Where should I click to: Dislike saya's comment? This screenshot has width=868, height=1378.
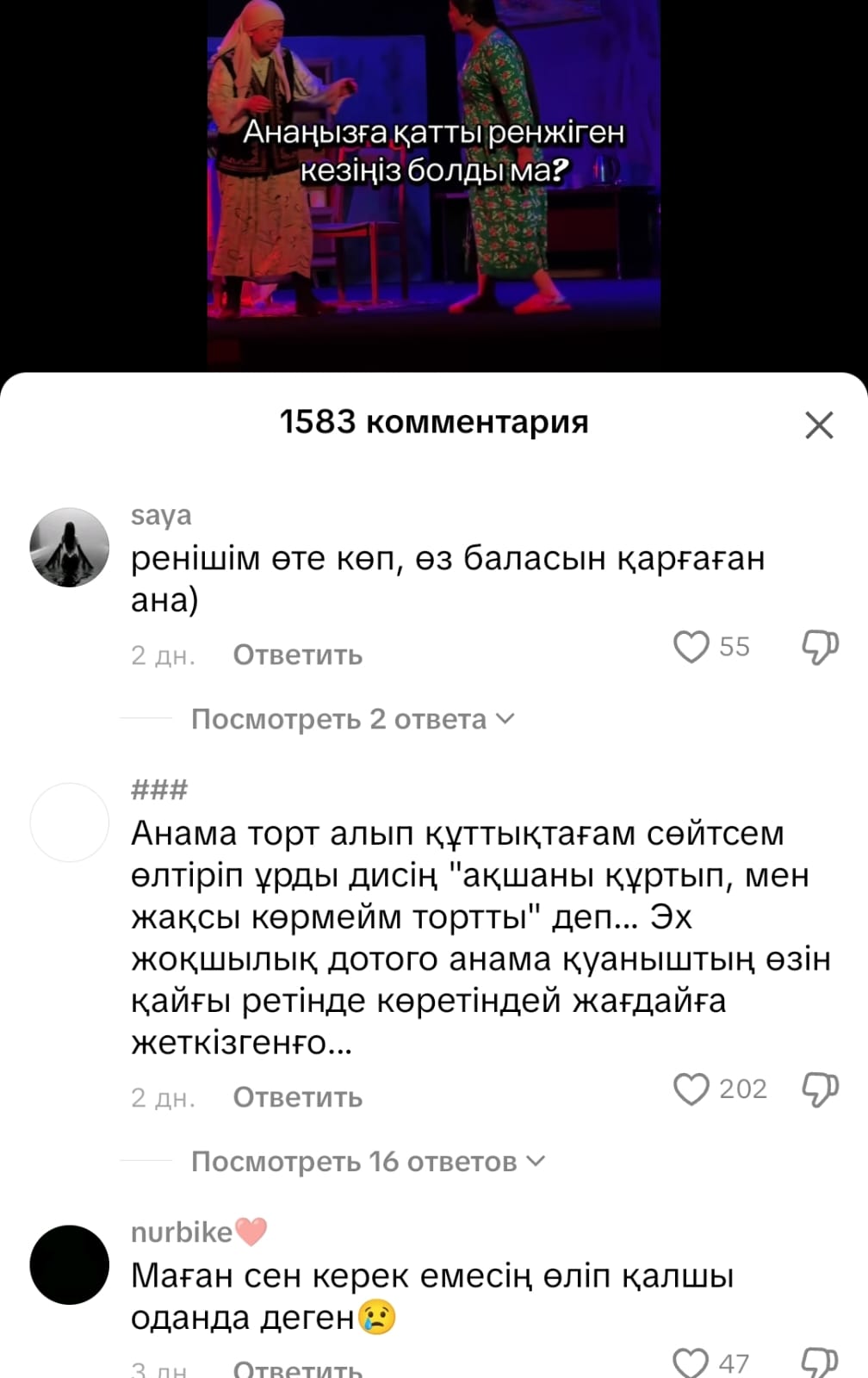click(x=820, y=647)
